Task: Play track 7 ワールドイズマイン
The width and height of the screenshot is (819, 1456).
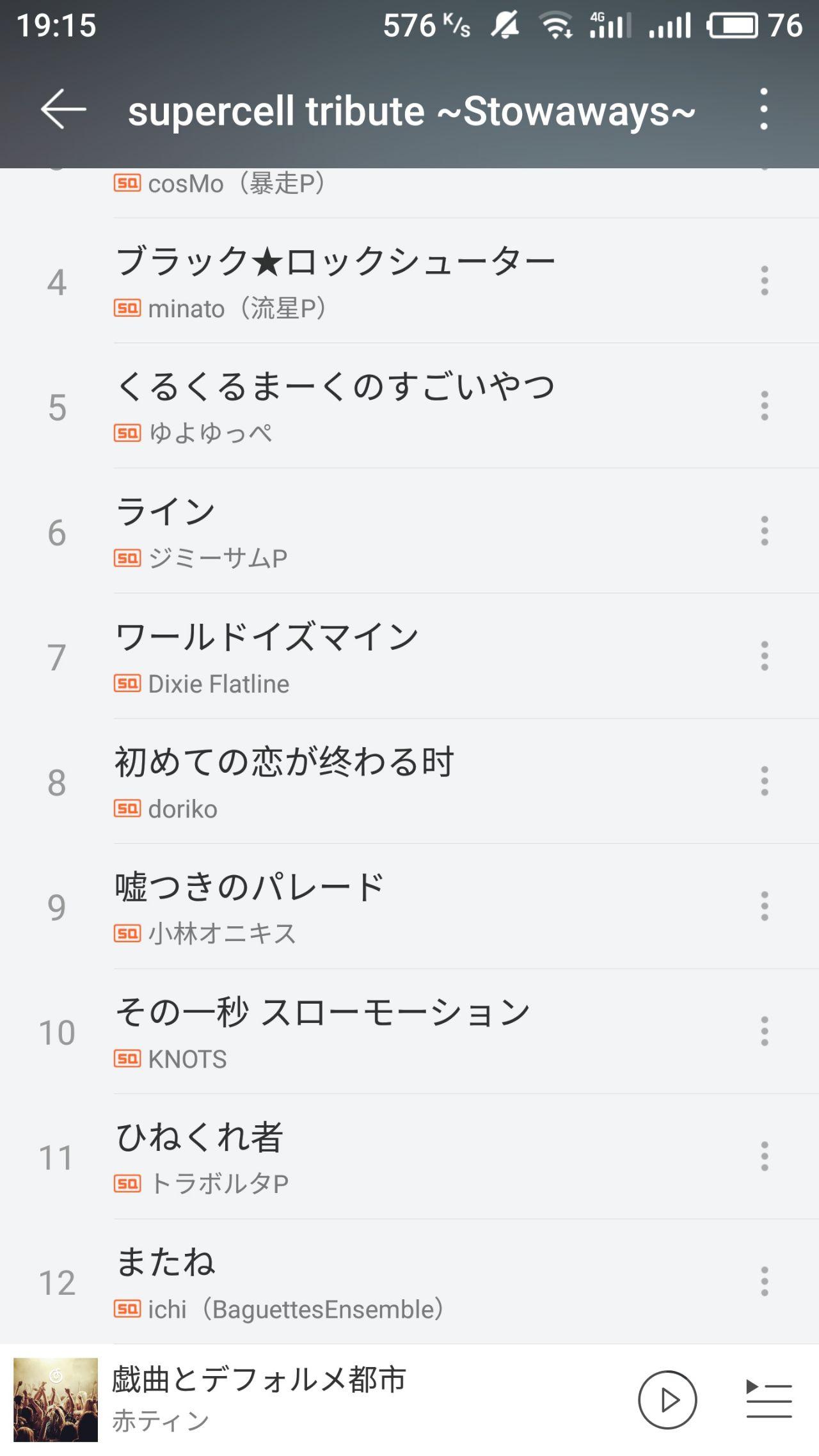Action: (x=409, y=656)
